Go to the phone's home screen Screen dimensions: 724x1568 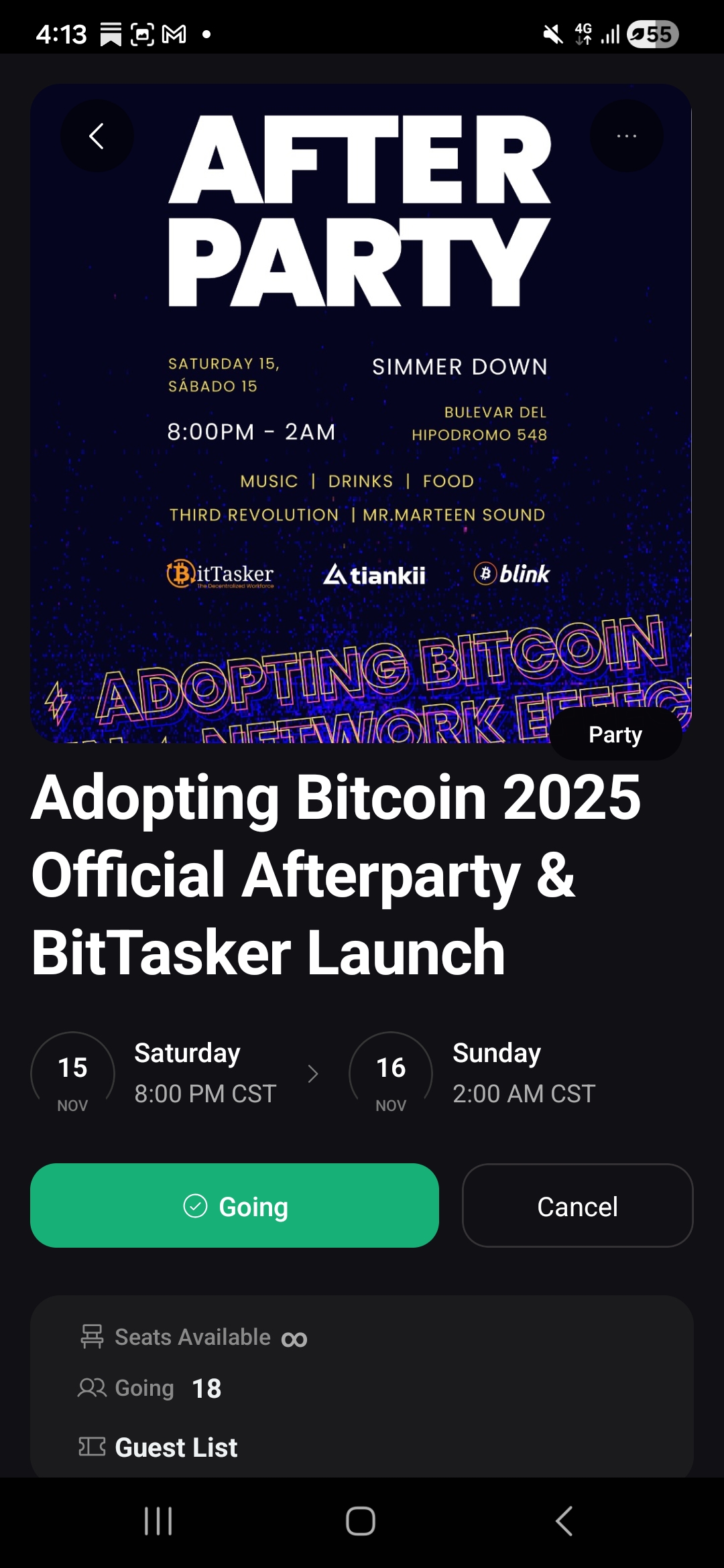pyautogui.click(x=361, y=1521)
